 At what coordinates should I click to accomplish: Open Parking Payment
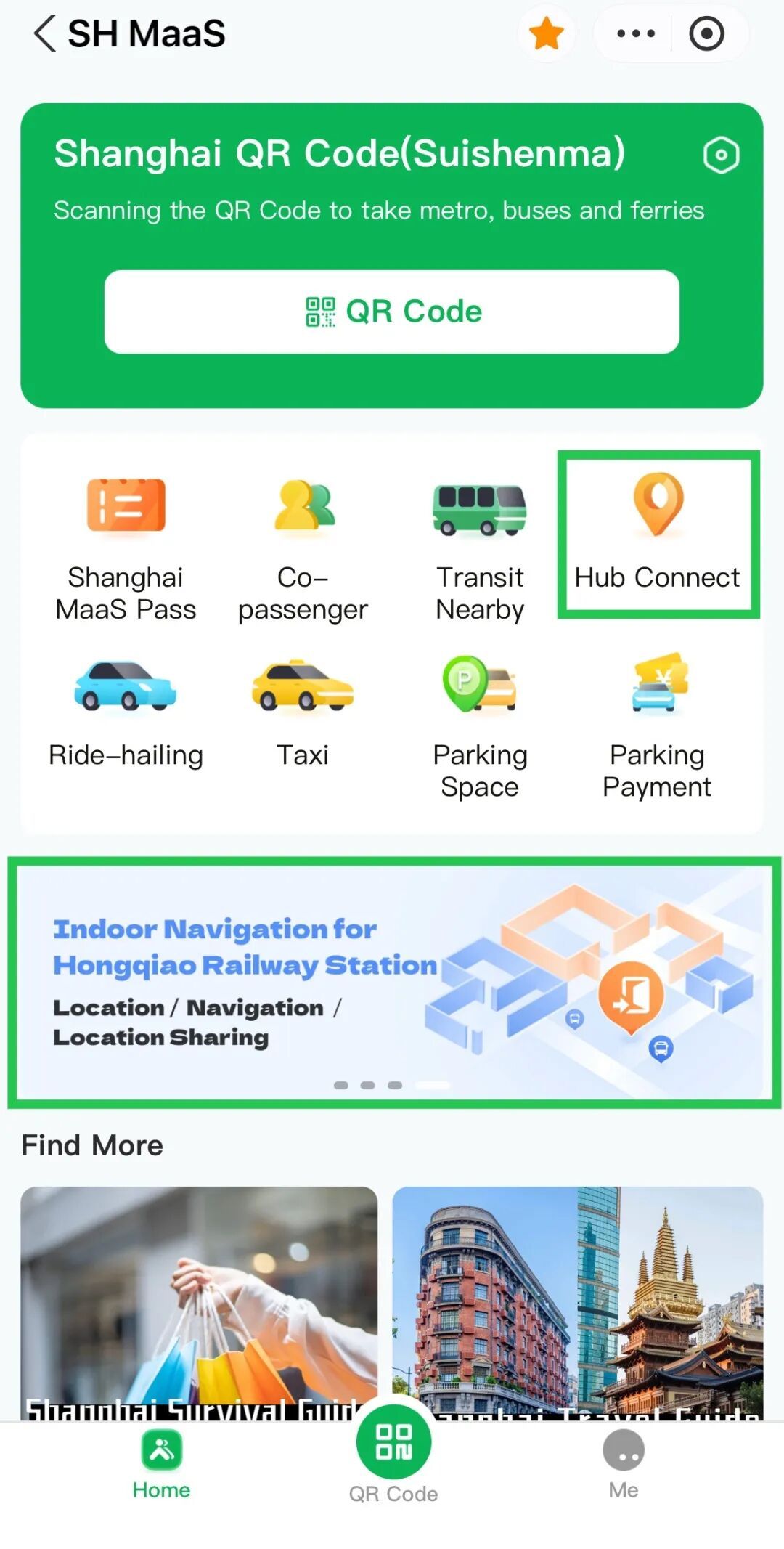click(658, 726)
